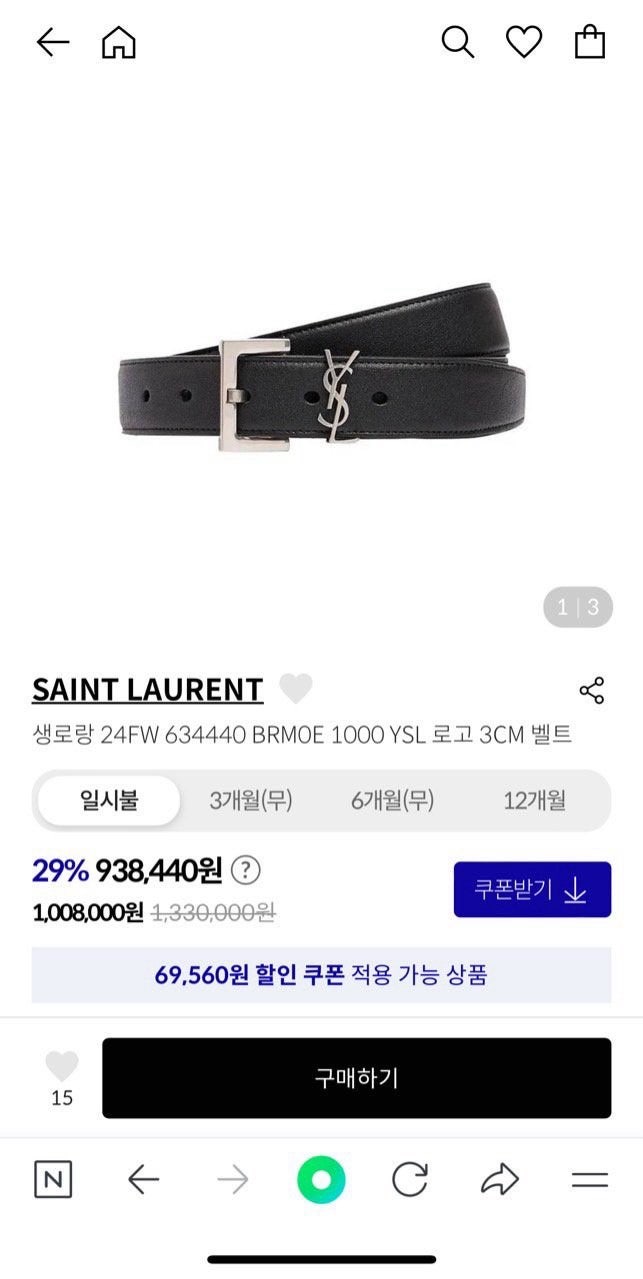Image resolution: width=643 pixels, height=1279 pixels.
Task: Select the 일시불 payment option
Action: (109, 800)
